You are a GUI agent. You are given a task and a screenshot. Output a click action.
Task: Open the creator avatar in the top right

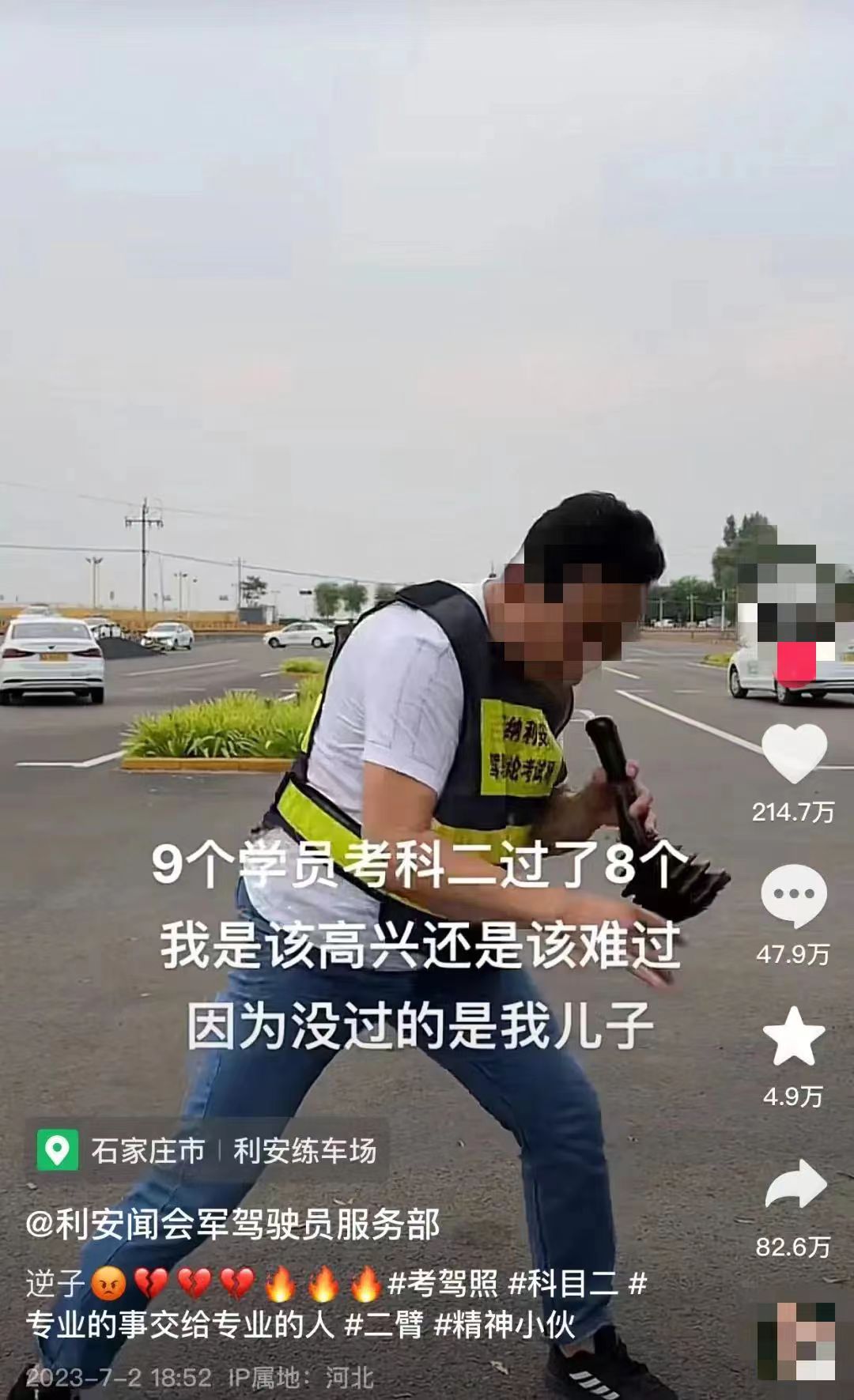[x=793, y=593]
